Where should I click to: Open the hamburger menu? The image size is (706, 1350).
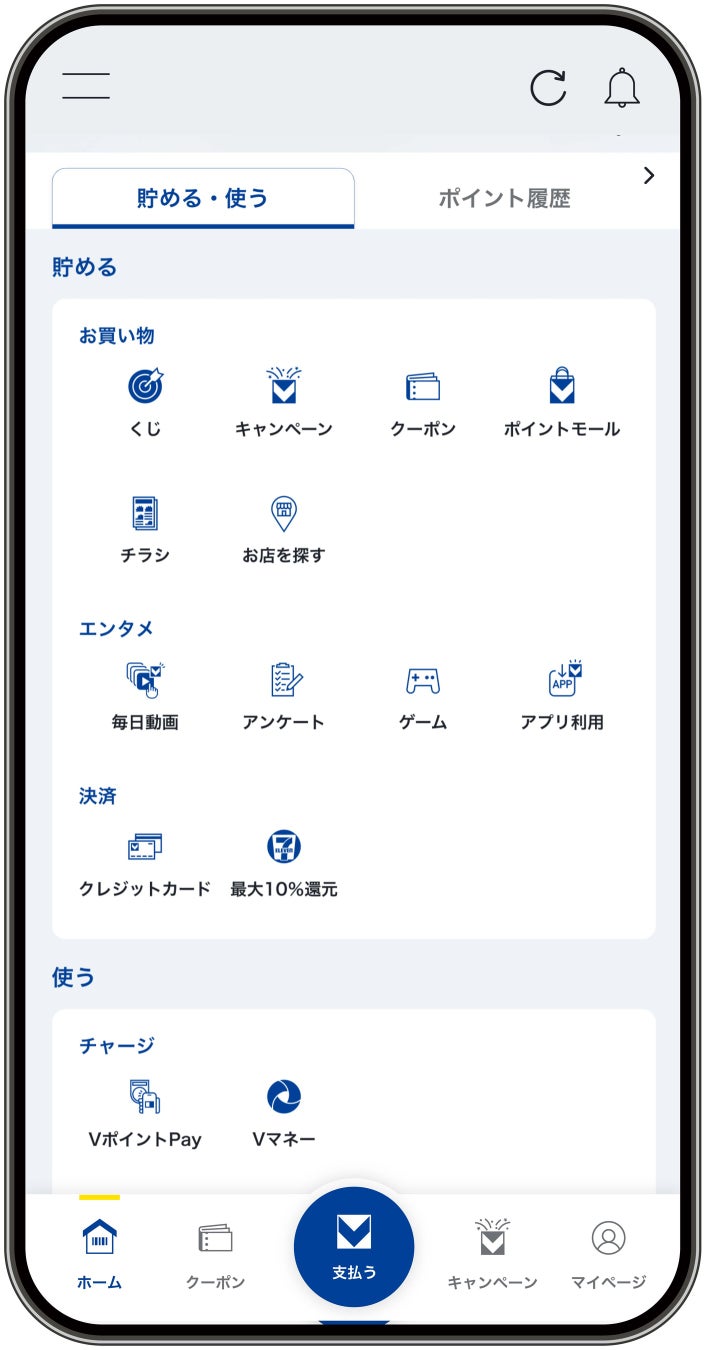click(86, 86)
